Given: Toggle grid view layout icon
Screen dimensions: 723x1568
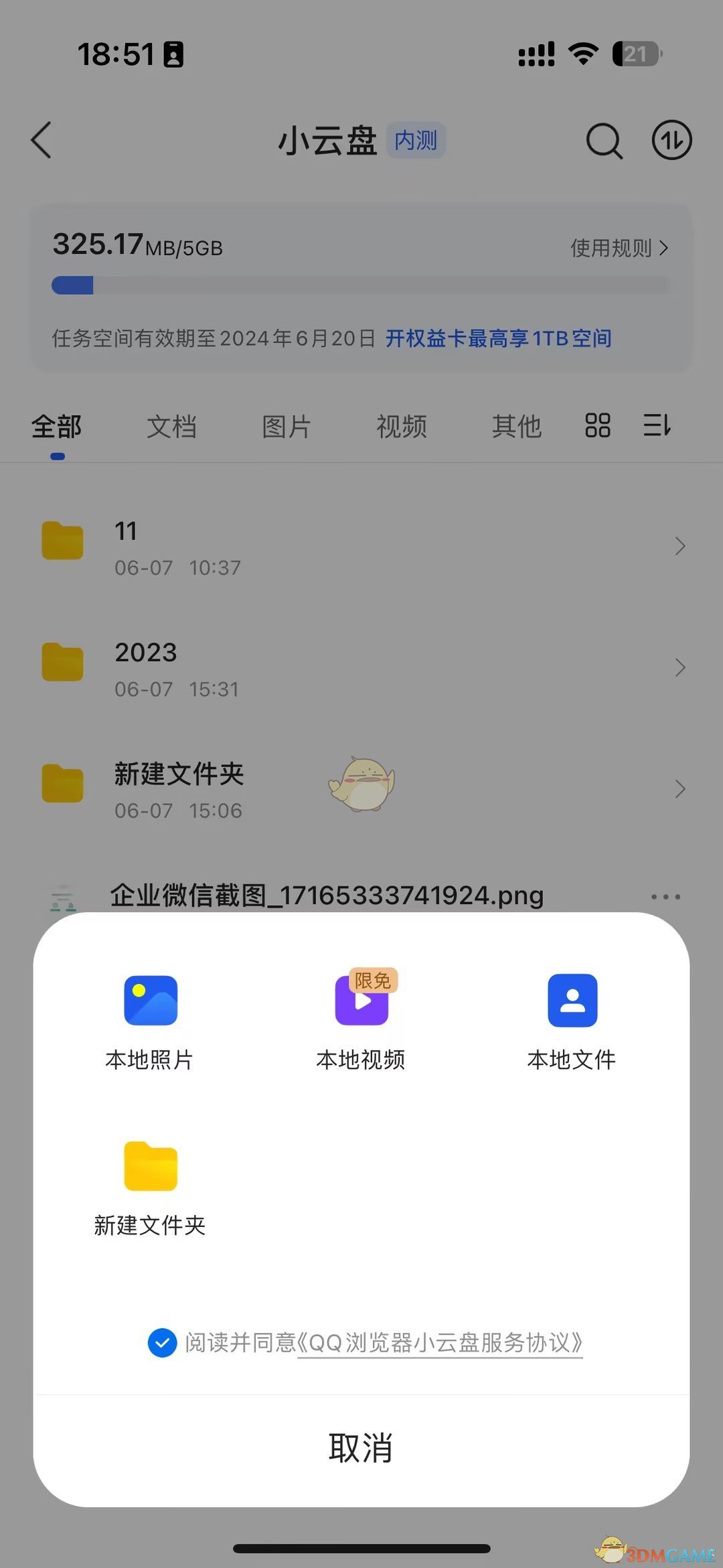Looking at the screenshot, I should tap(597, 425).
